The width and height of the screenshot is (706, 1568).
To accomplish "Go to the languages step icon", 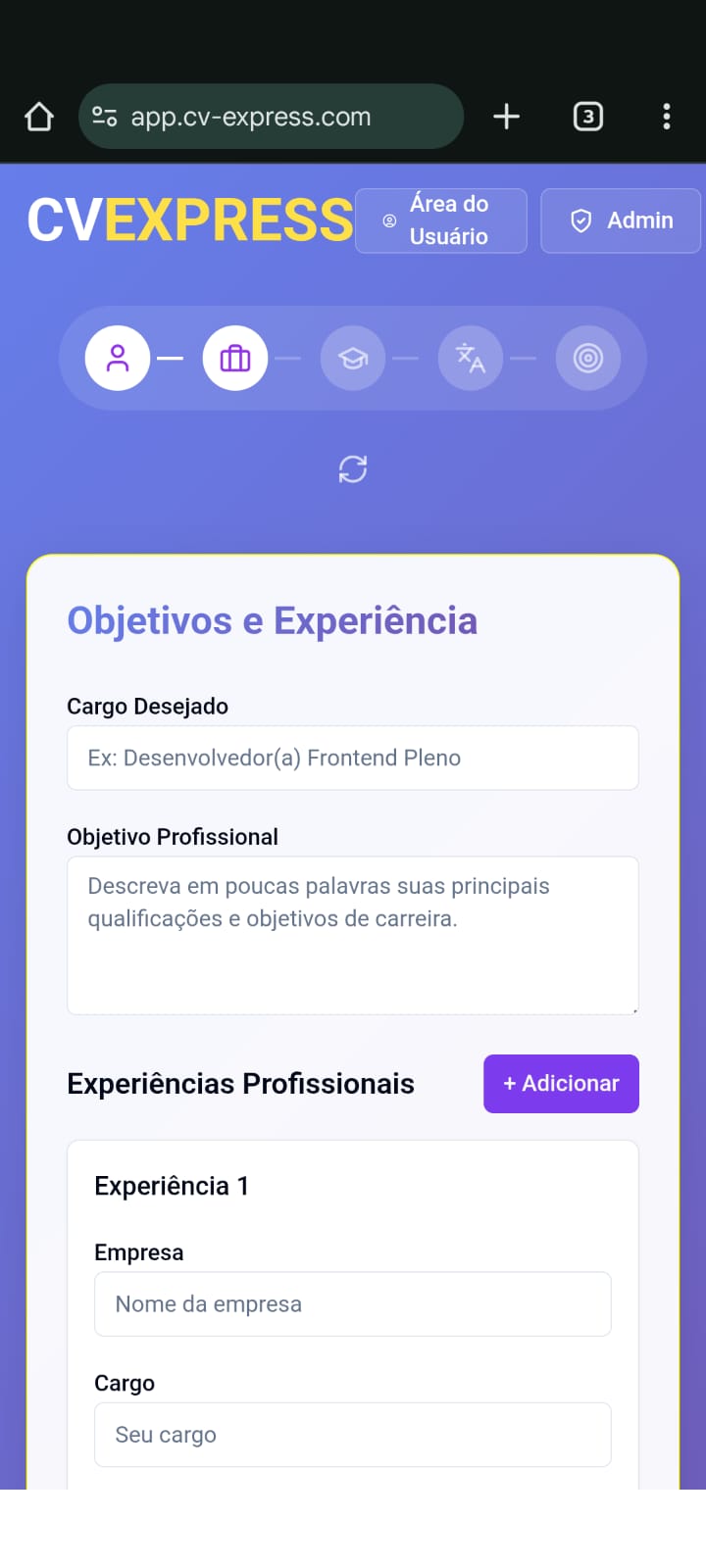I will click(471, 358).
